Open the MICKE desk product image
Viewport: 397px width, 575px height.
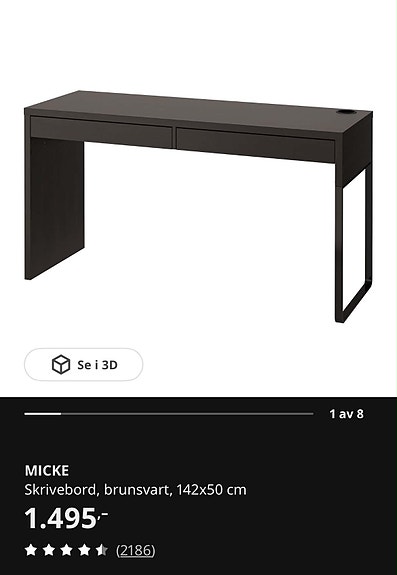coord(198,206)
